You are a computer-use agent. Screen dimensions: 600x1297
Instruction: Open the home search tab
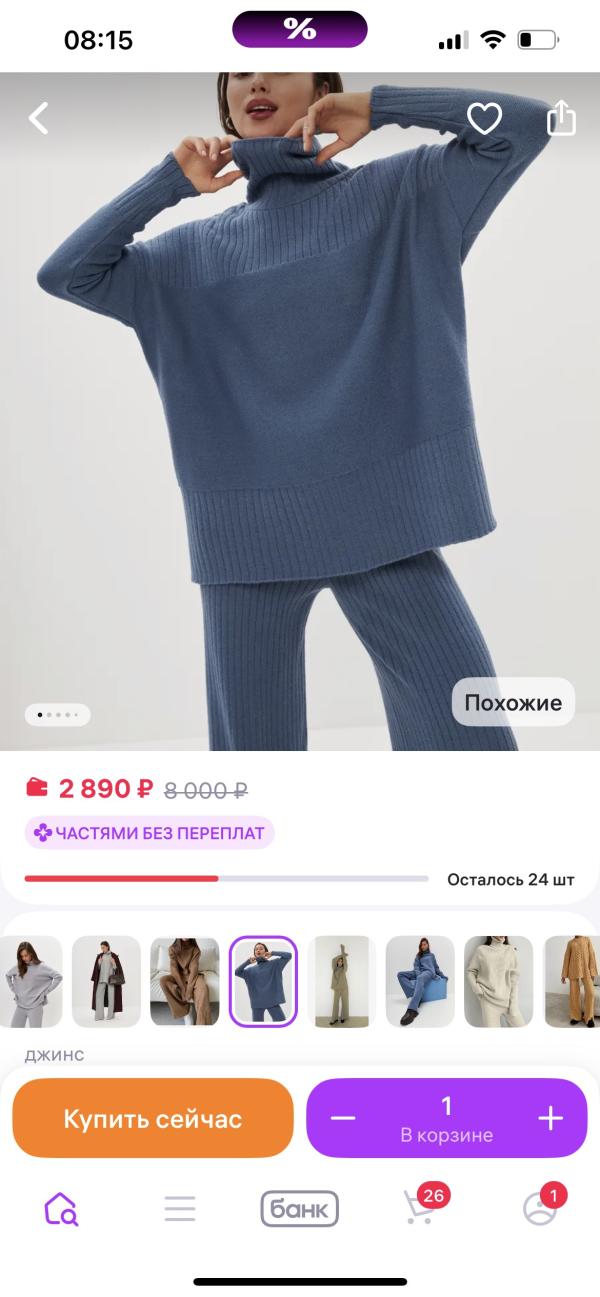point(61,1209)
